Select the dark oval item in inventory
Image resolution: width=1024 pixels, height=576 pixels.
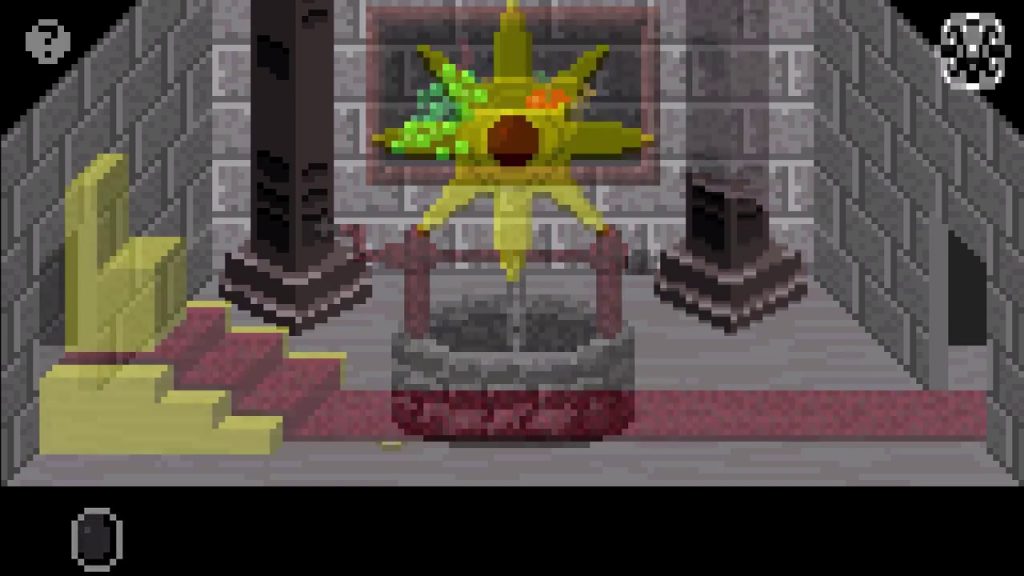(x=97, y=539)
